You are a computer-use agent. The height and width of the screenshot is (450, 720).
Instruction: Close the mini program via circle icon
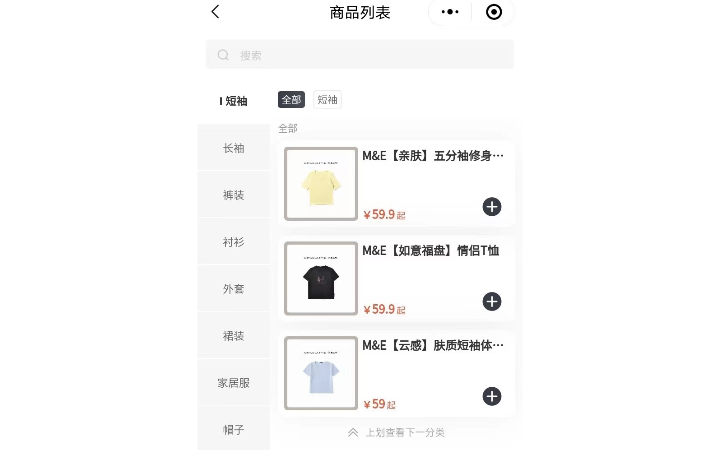click(494, 12)
